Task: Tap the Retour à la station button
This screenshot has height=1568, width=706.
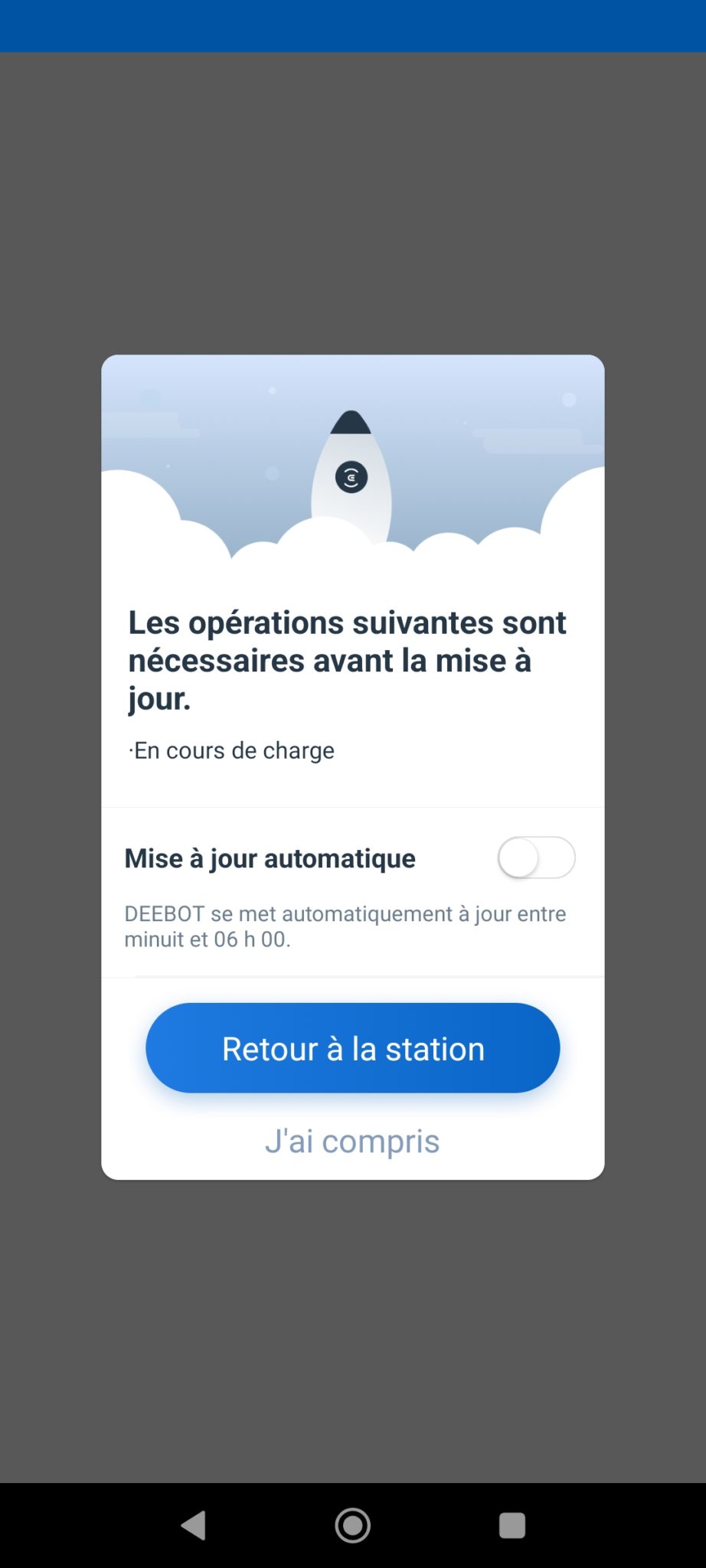Action: 353,1048
